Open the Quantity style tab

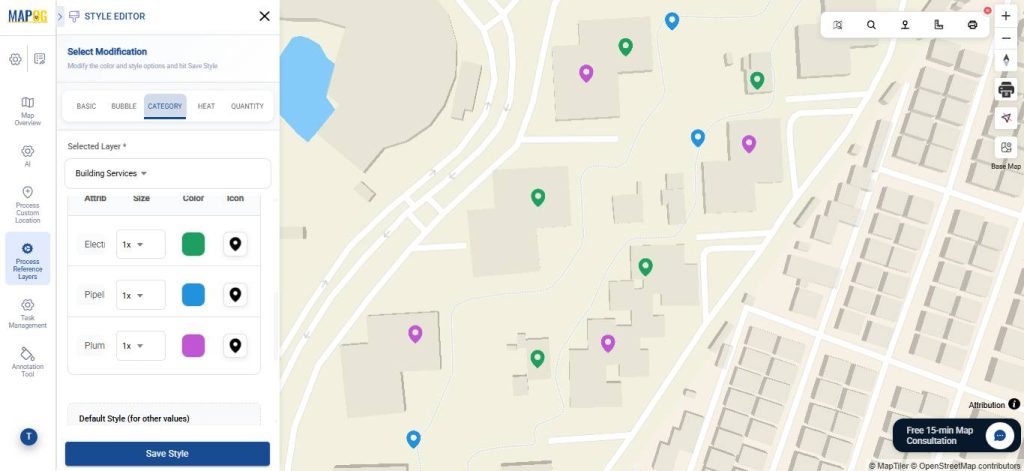click(x=247, y=106)
